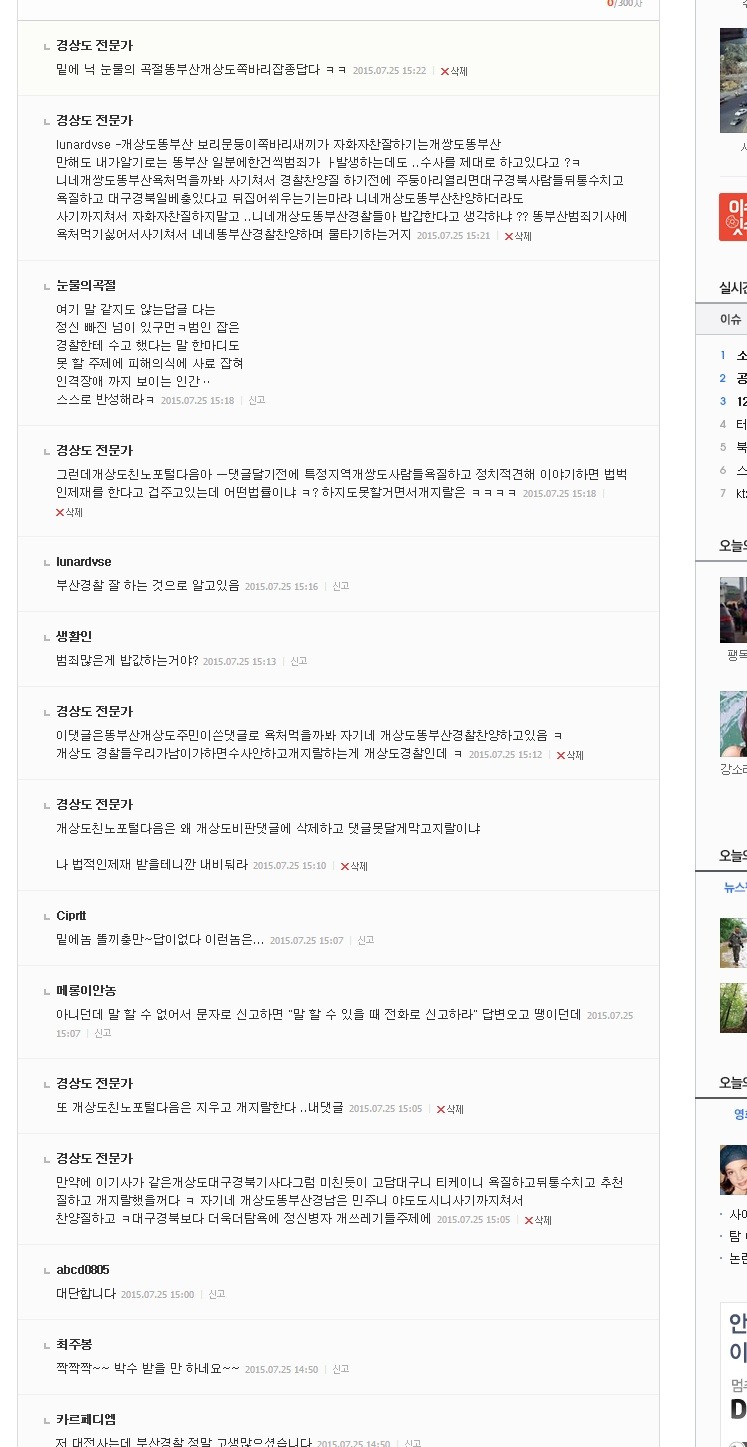The height and width of the screenshot is (1447, 747).
Task: Delete the comment posted at 15:10
Action: tap(354, 866)
